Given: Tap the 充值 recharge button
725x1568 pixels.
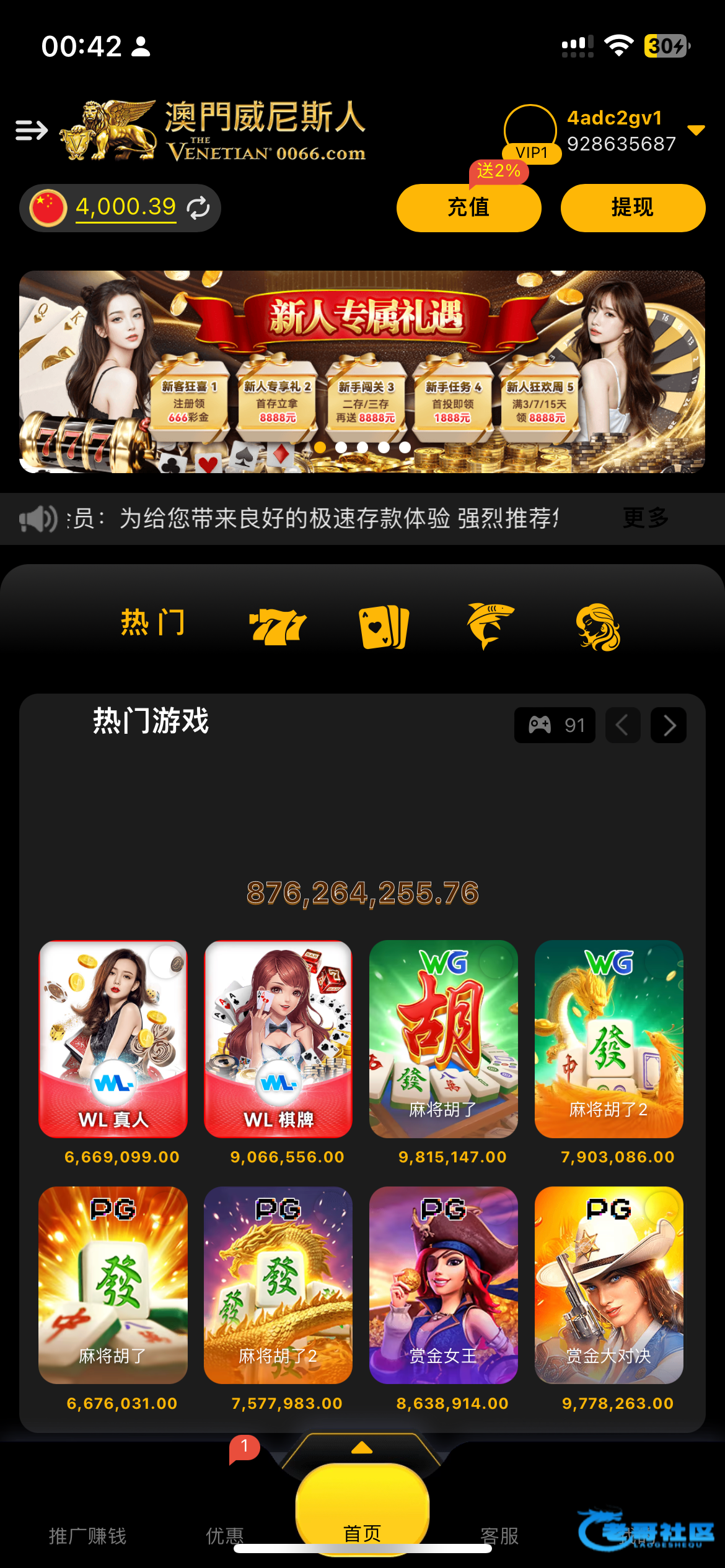Looking at the screenshot, I should (x=468, y=208).
